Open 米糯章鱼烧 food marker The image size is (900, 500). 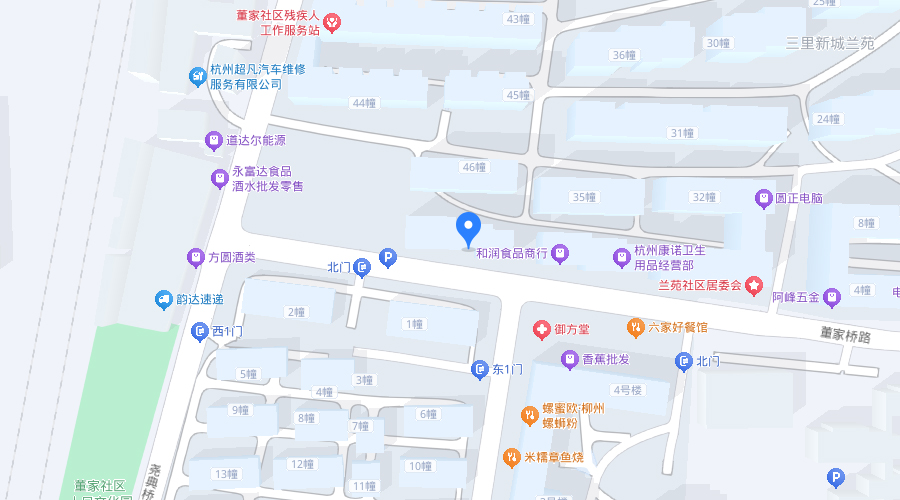tap(511, 457)
